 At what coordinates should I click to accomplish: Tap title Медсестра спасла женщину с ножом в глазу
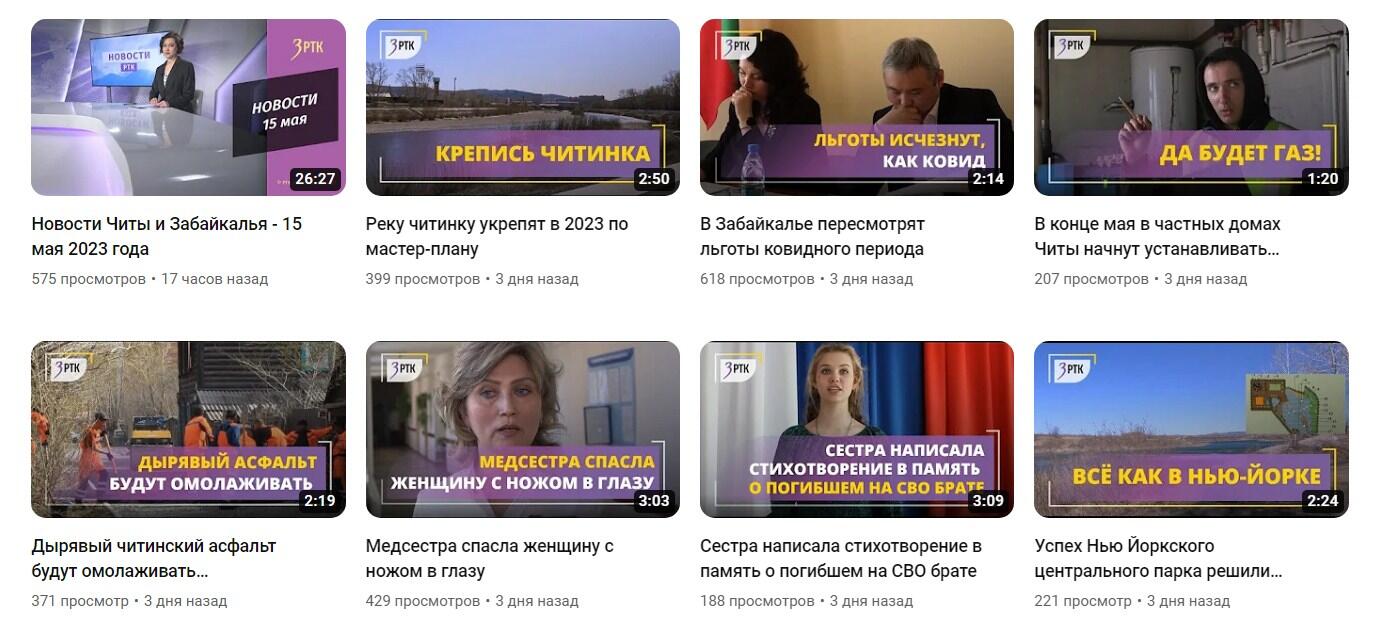[489, 559]
